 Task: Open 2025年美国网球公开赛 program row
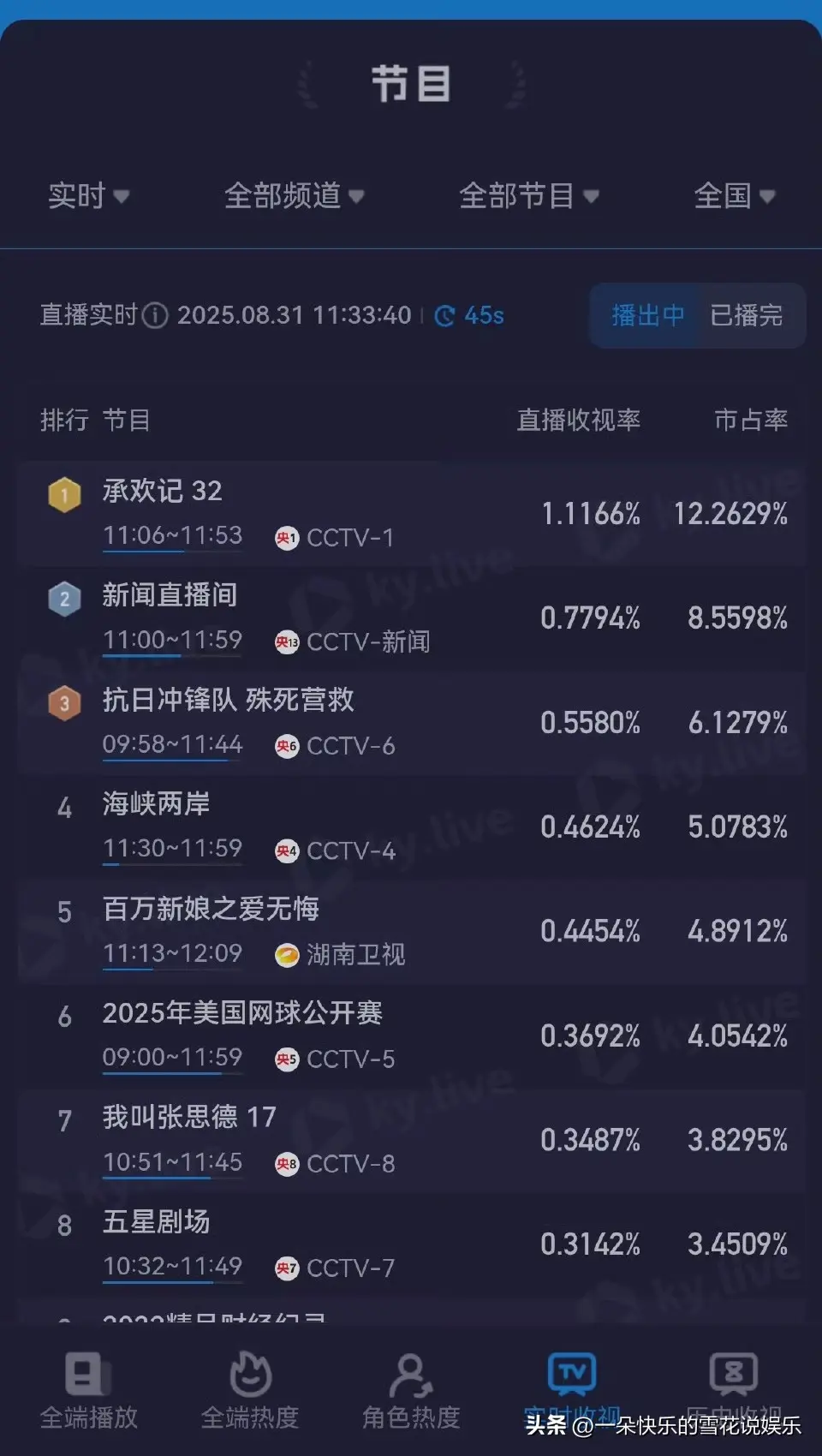tap(411, 1035)
